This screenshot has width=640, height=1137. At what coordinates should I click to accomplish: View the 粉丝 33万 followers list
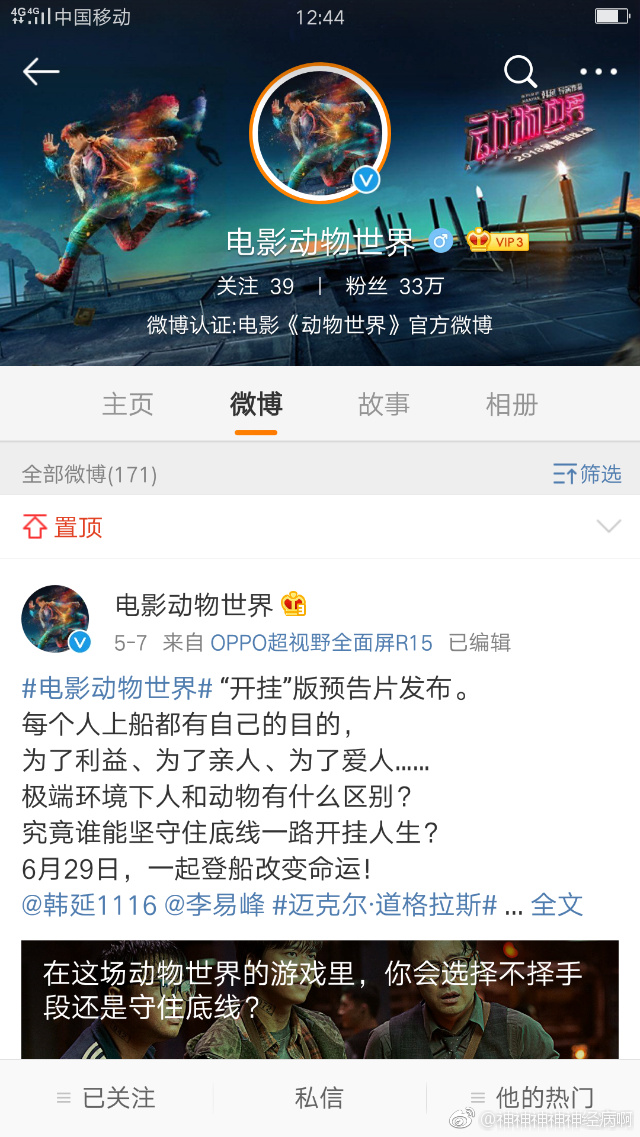click(394, 286)
